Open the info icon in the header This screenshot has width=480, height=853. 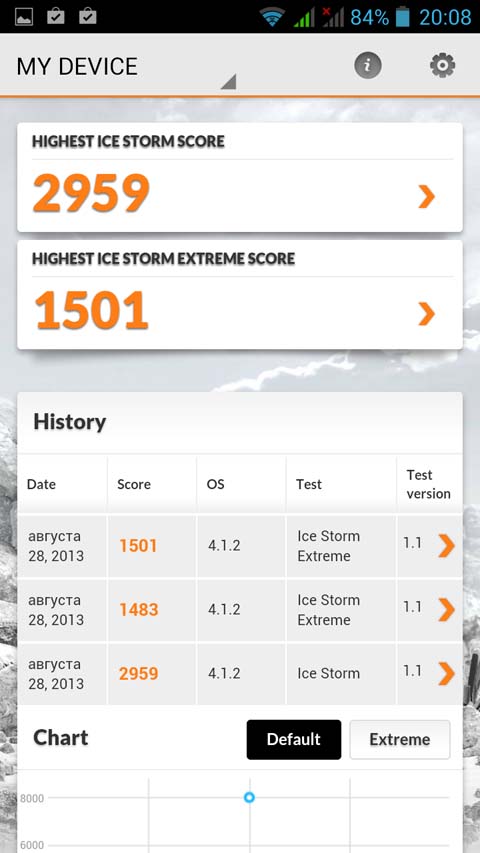point(368,66)
